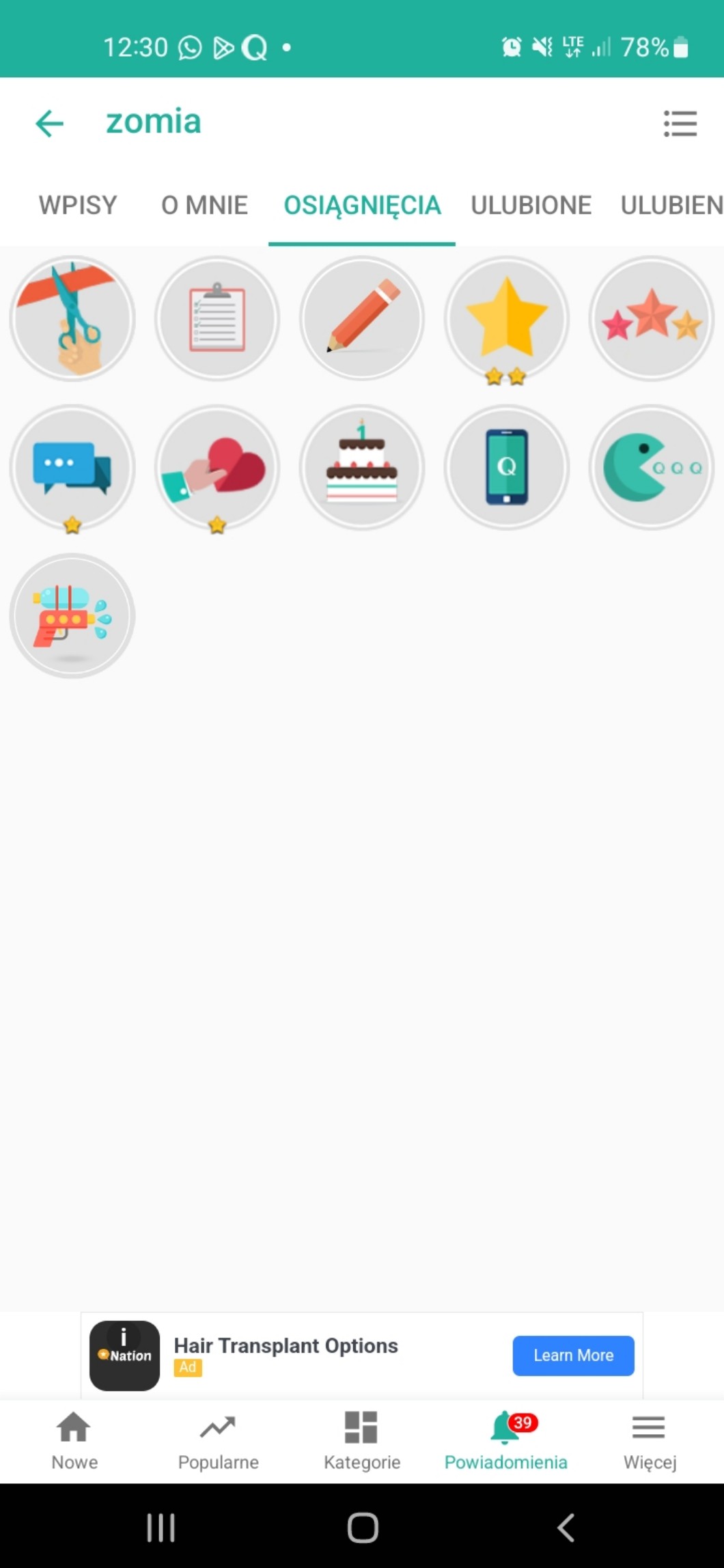Open the three stars achievement badge
The height and width of the screenshot is (1568, 724).
coord(651,318)
